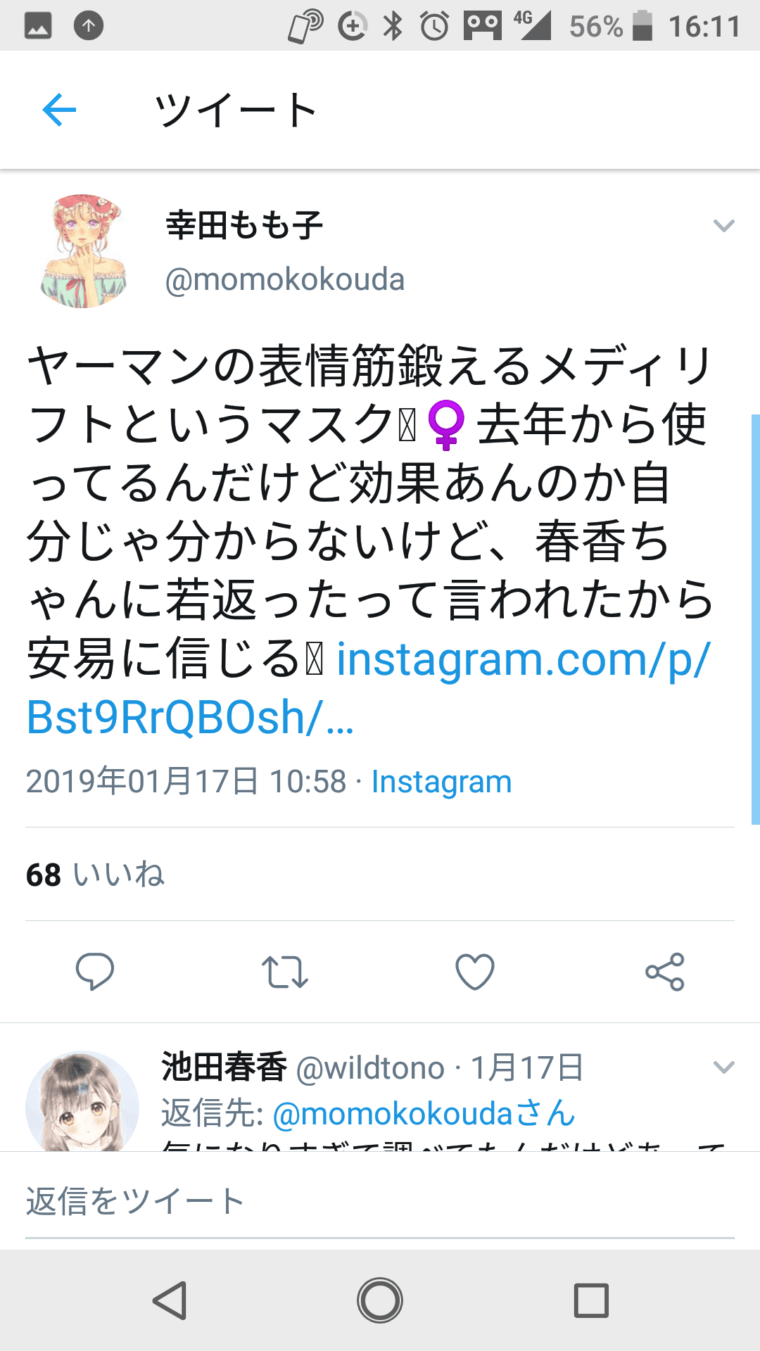Retweet 幸田もも子's tweet
Viewport: 760px width, 1351px height.
(x=285, y=971)
